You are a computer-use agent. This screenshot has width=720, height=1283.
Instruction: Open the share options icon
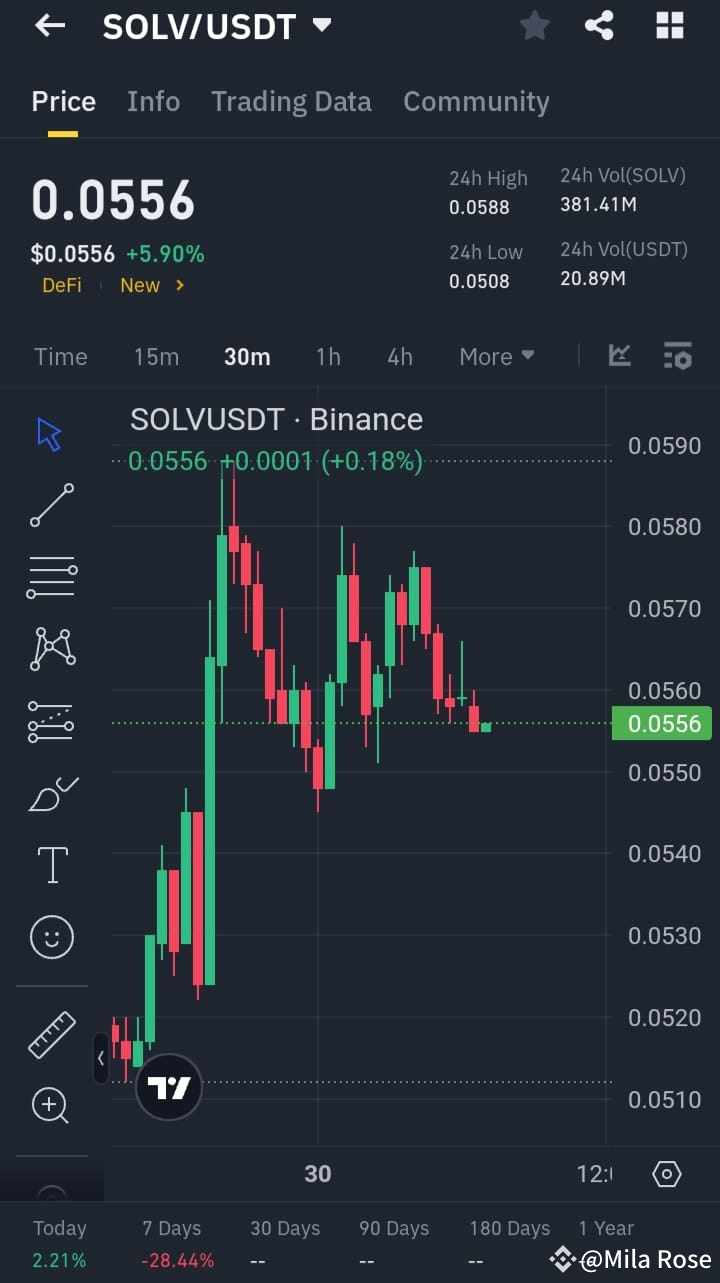[x=599, y=26]
